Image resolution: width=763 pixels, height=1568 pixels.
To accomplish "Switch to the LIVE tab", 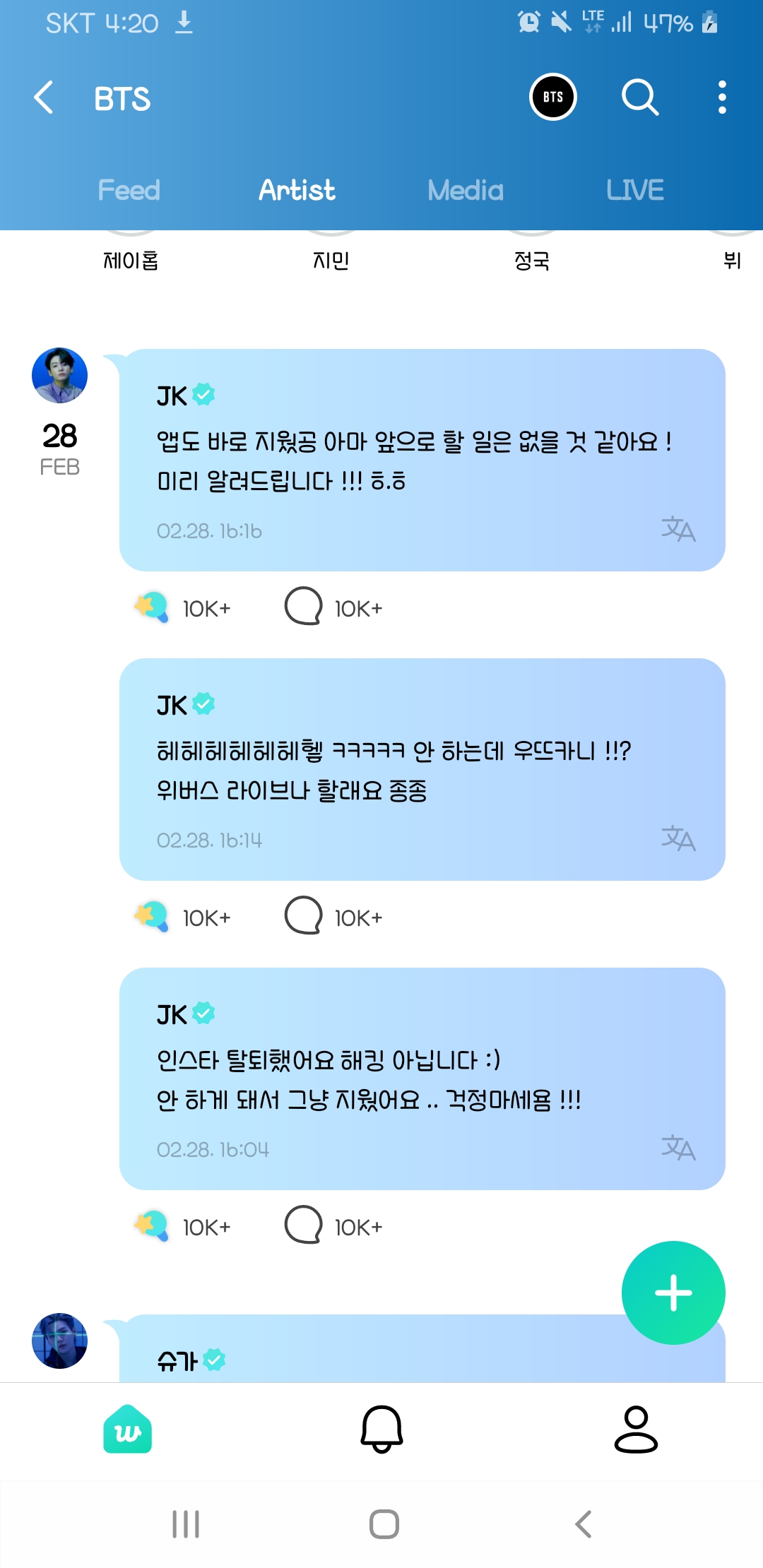I will click(634, 190).
